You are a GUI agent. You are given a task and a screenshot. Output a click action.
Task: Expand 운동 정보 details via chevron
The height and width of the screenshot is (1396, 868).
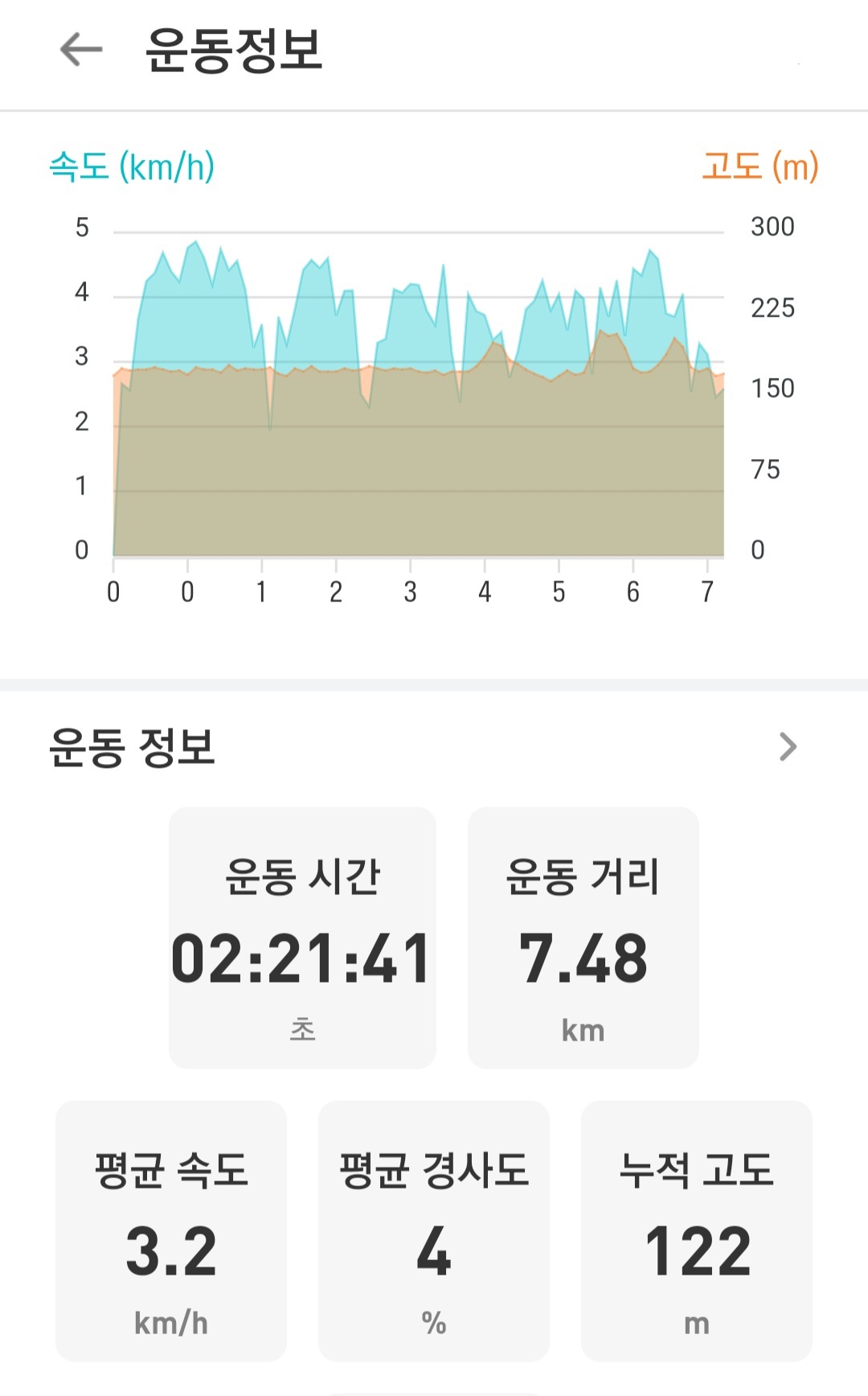coord(788,746)
